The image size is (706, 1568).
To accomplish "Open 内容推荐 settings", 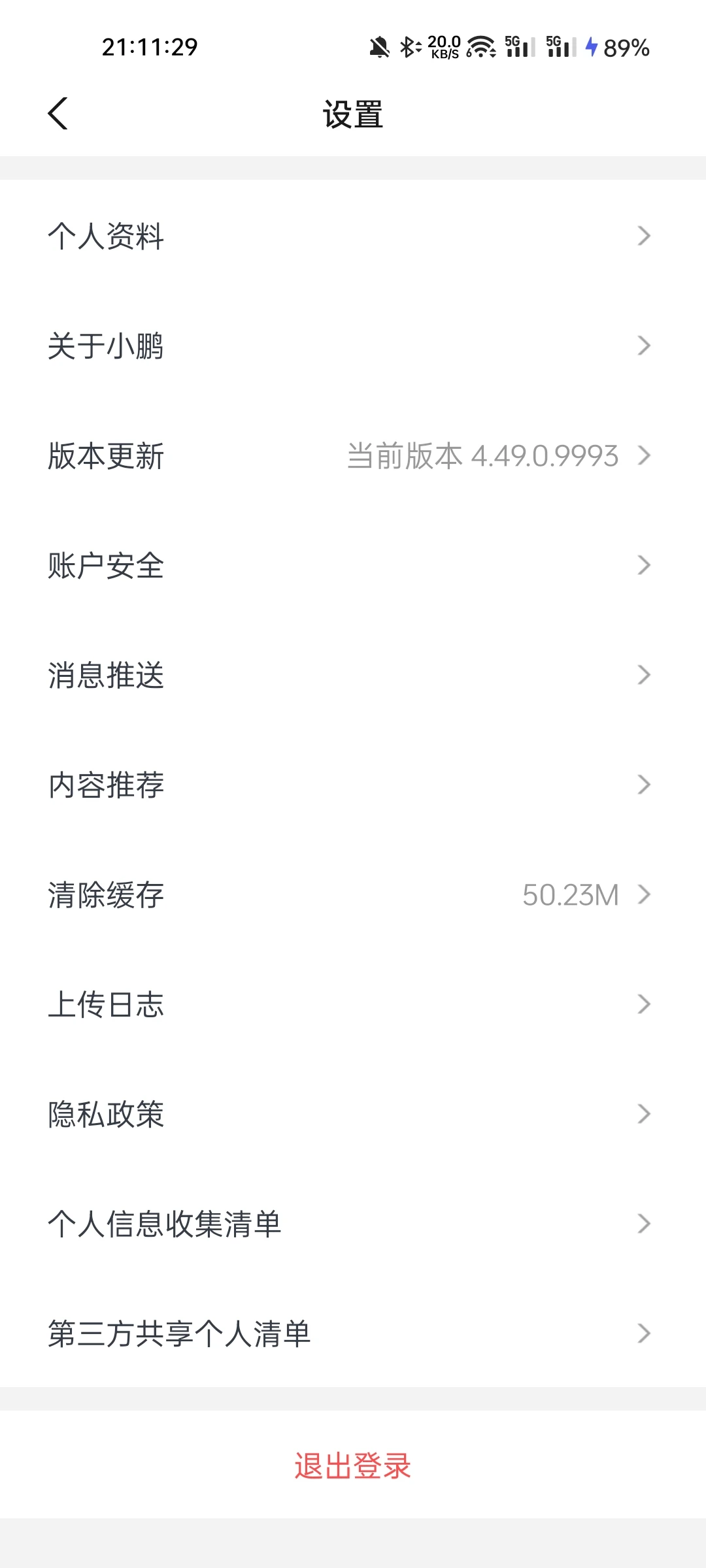I will point(353,785).
